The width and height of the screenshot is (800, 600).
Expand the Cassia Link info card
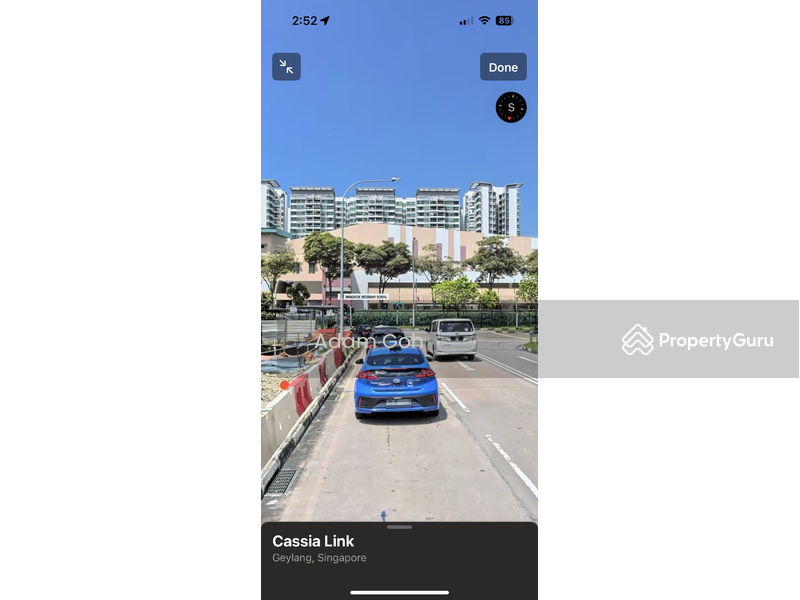(399, 527)
